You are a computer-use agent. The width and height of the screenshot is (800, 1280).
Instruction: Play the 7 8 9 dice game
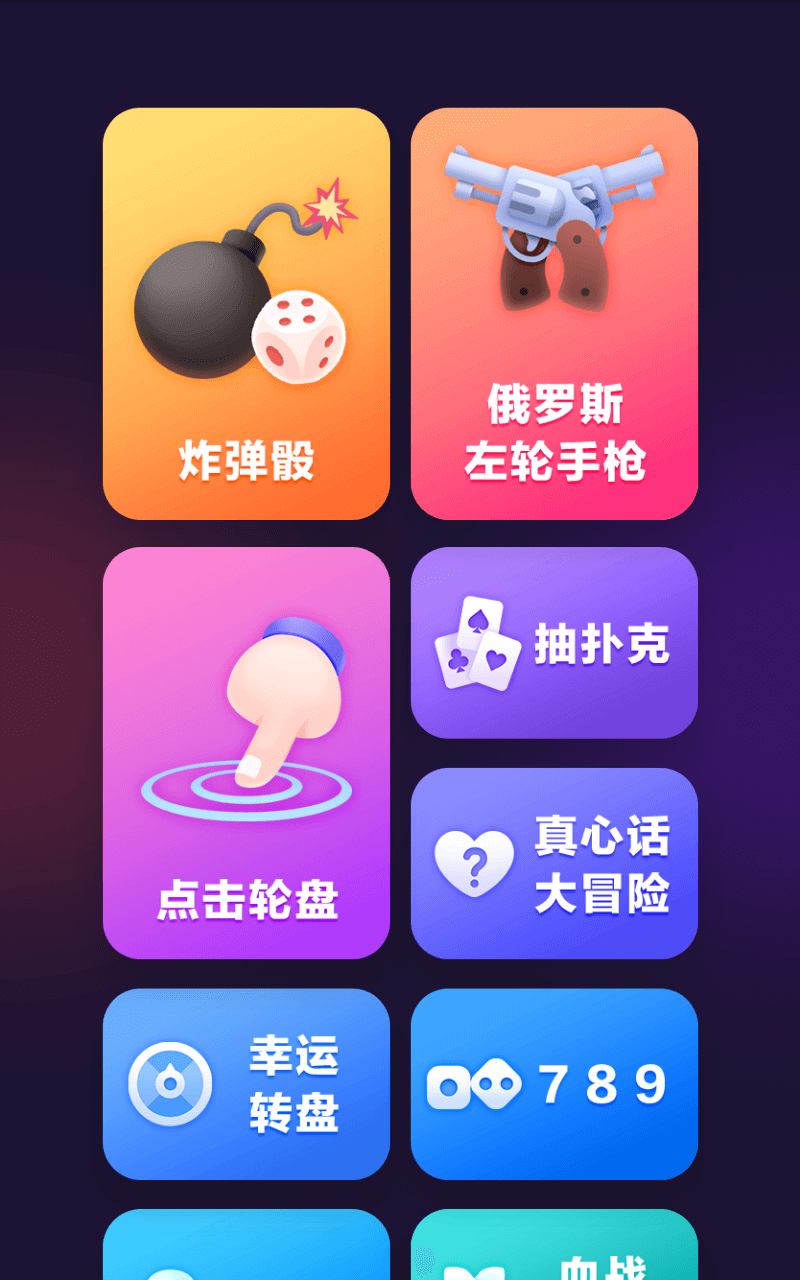pos(554,1084)
